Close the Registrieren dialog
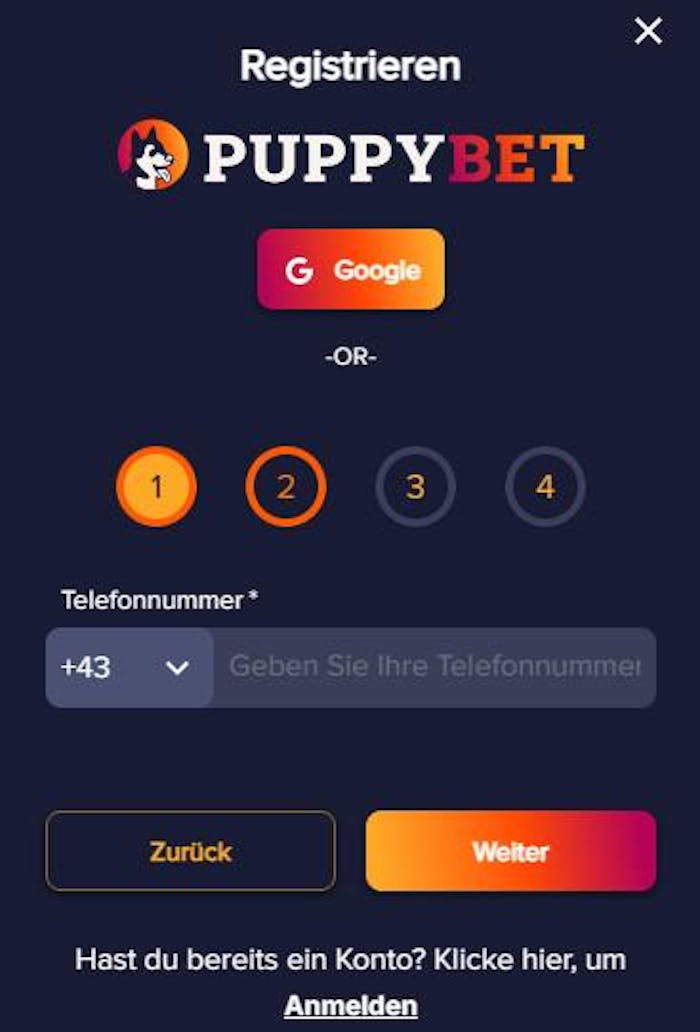Image resolution: width=700 pixels, height=1032 pixels. tap(648, 32)
